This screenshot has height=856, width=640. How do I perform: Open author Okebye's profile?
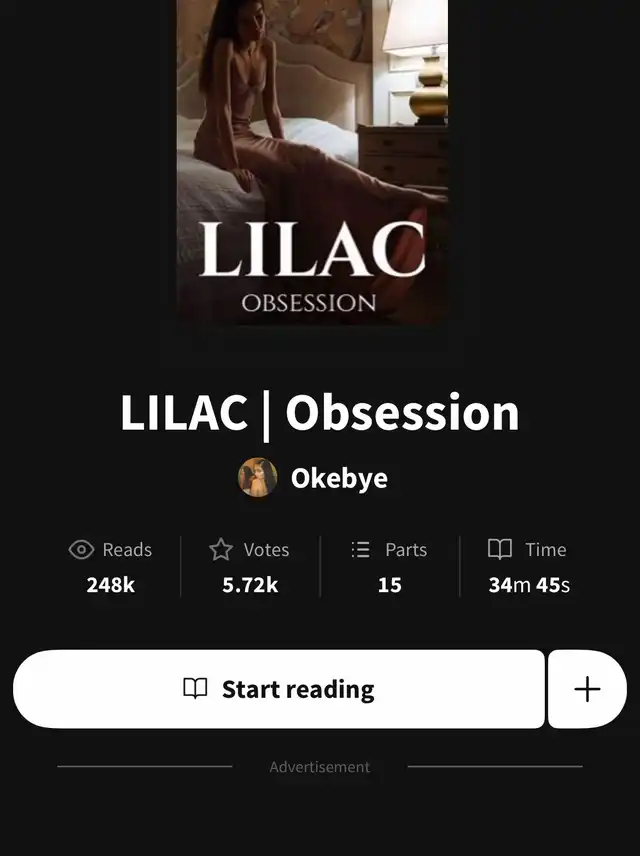[x=313, y=478]
